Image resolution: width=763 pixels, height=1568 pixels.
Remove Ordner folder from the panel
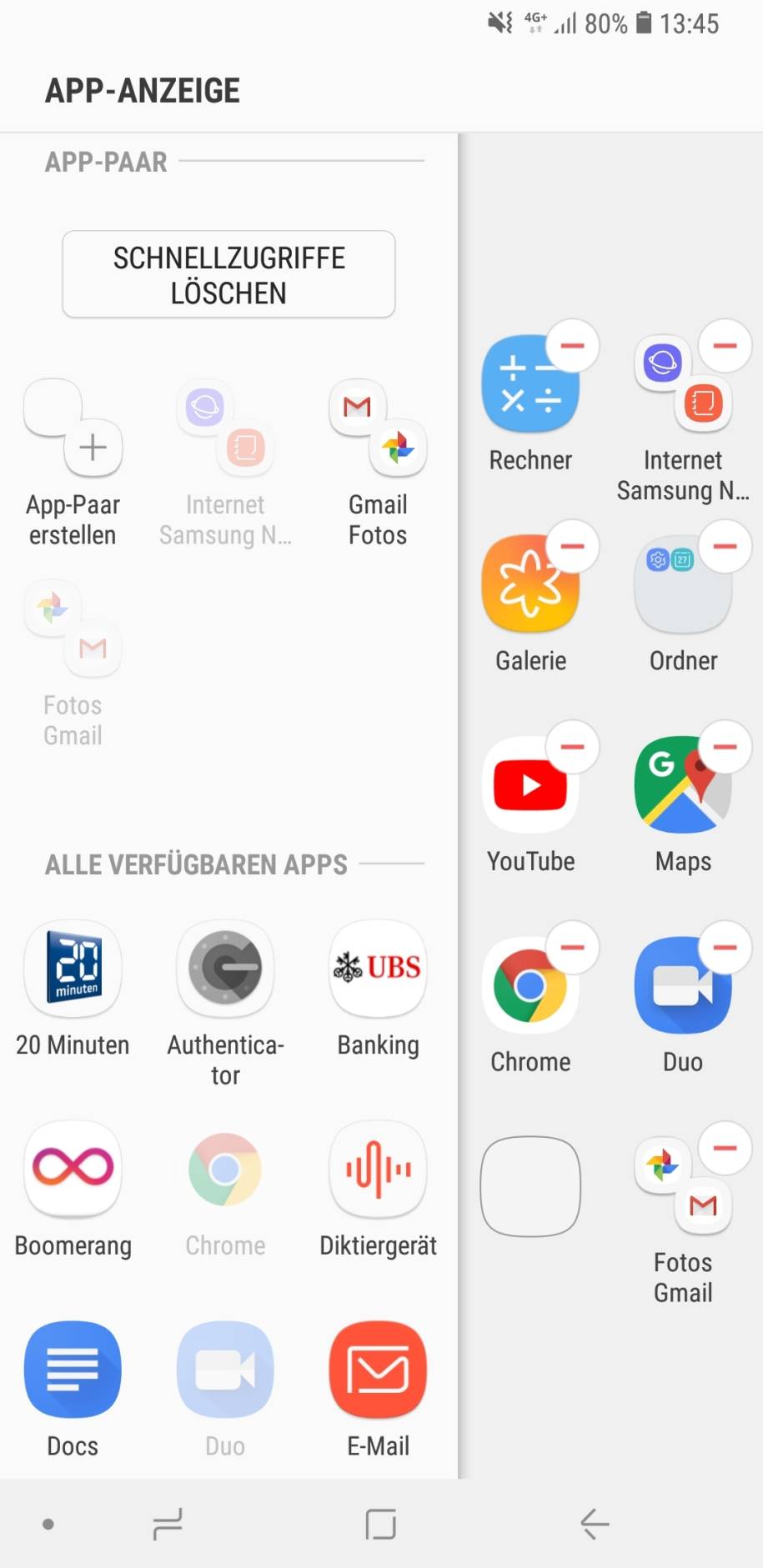pyautogui.click(x=725, y=546)
